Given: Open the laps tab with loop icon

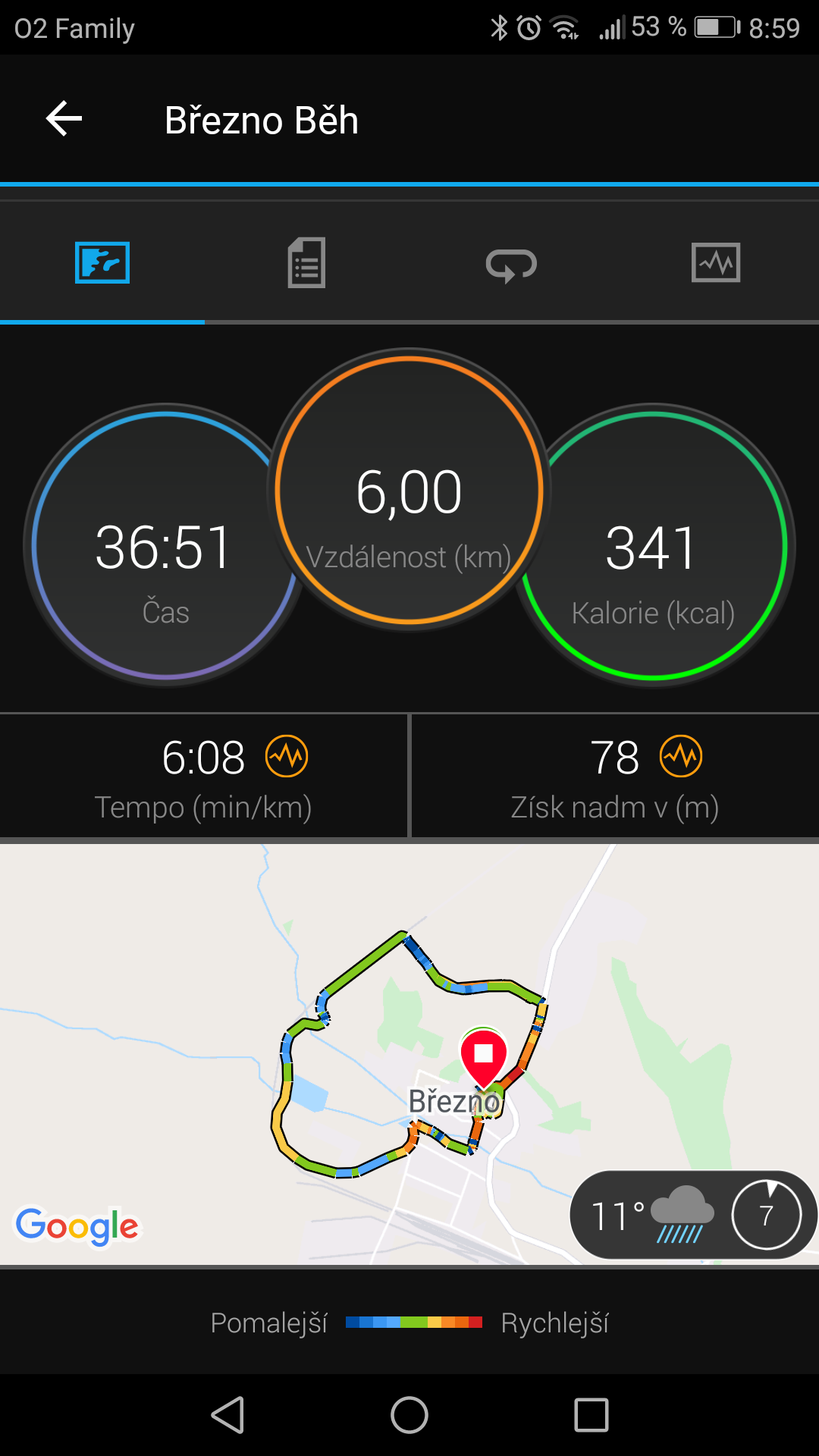Looking at the screenshot, I should [511, 265].
